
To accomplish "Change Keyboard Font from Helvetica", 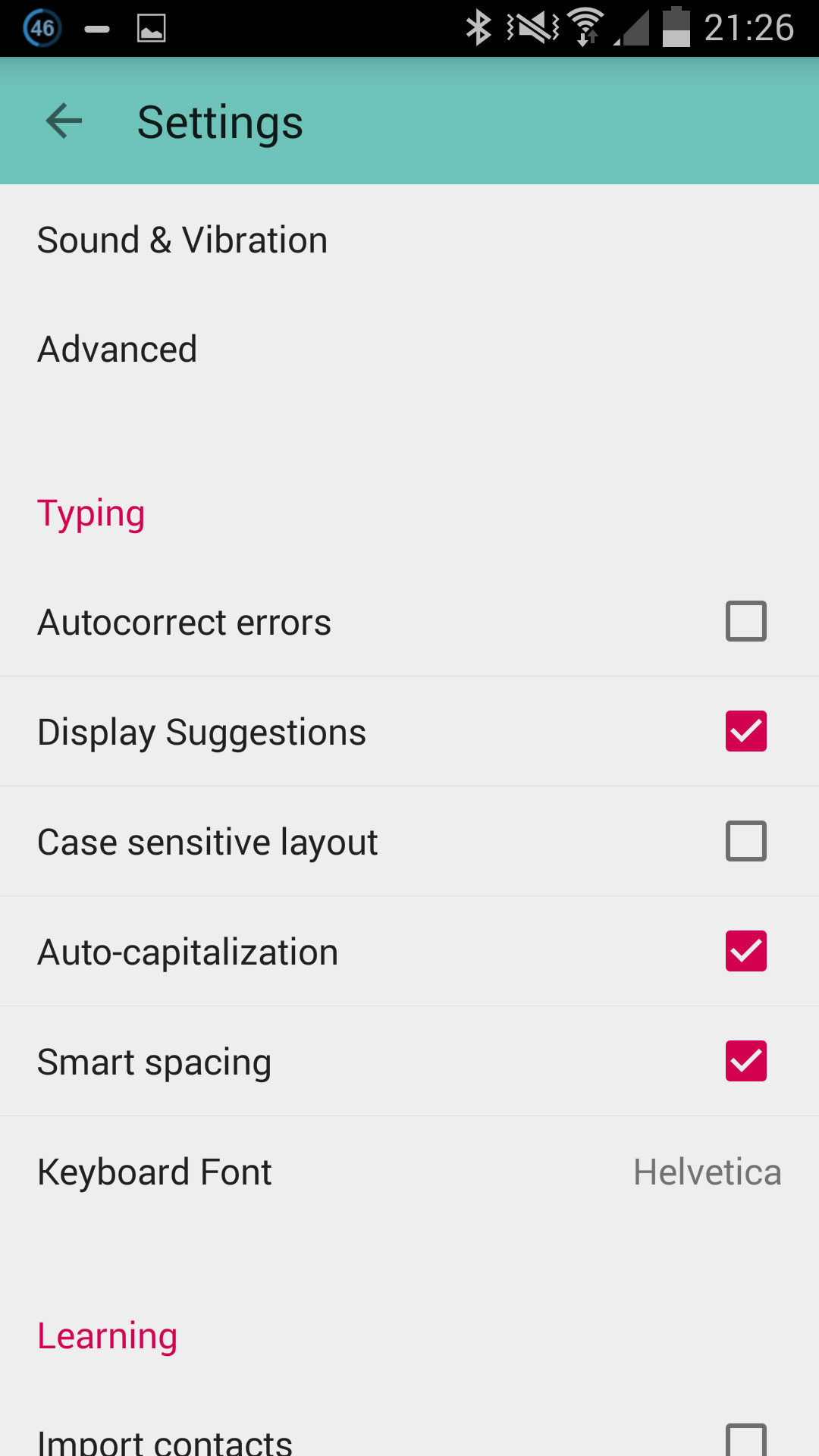I will pyautogui.click(x=409, y=1172).
